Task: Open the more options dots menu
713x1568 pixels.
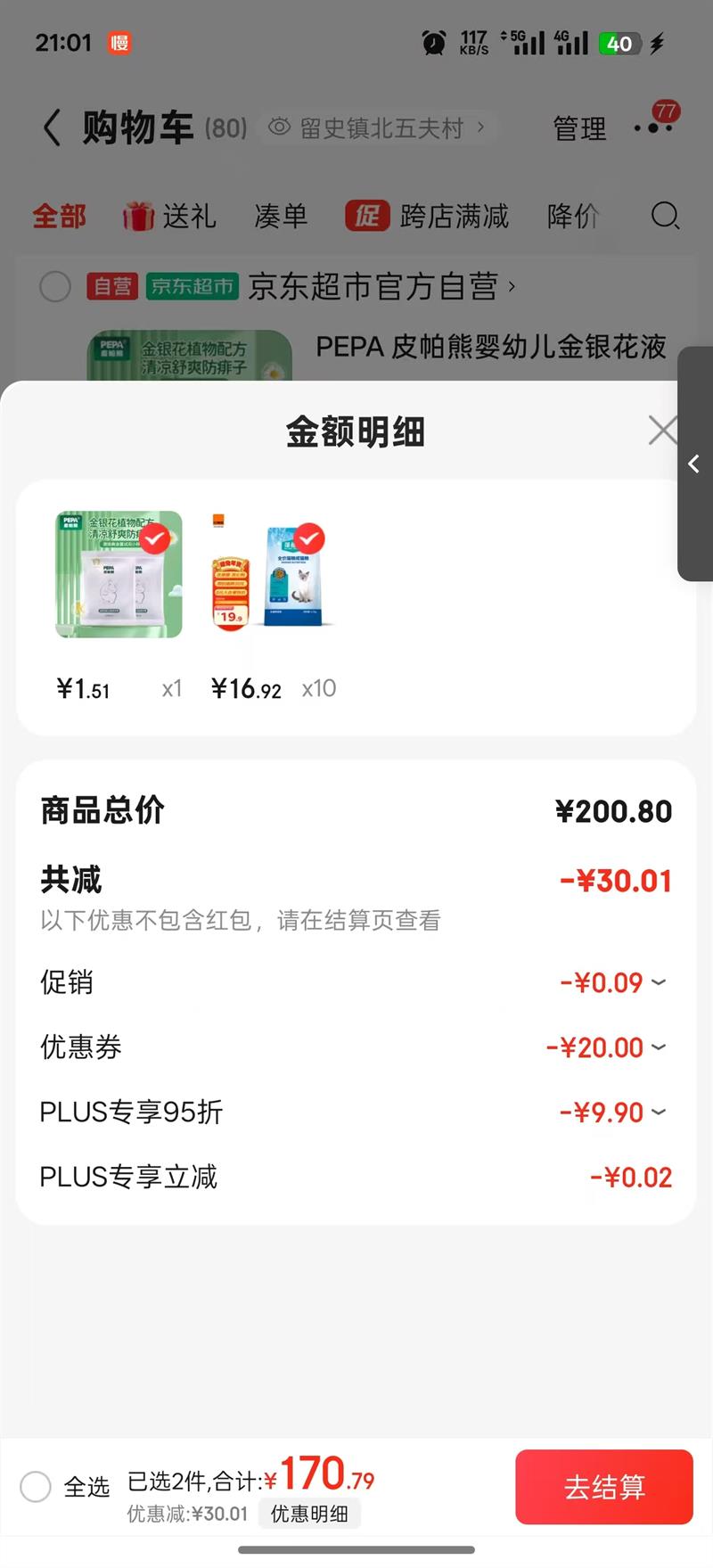Action: pos(653,127)
